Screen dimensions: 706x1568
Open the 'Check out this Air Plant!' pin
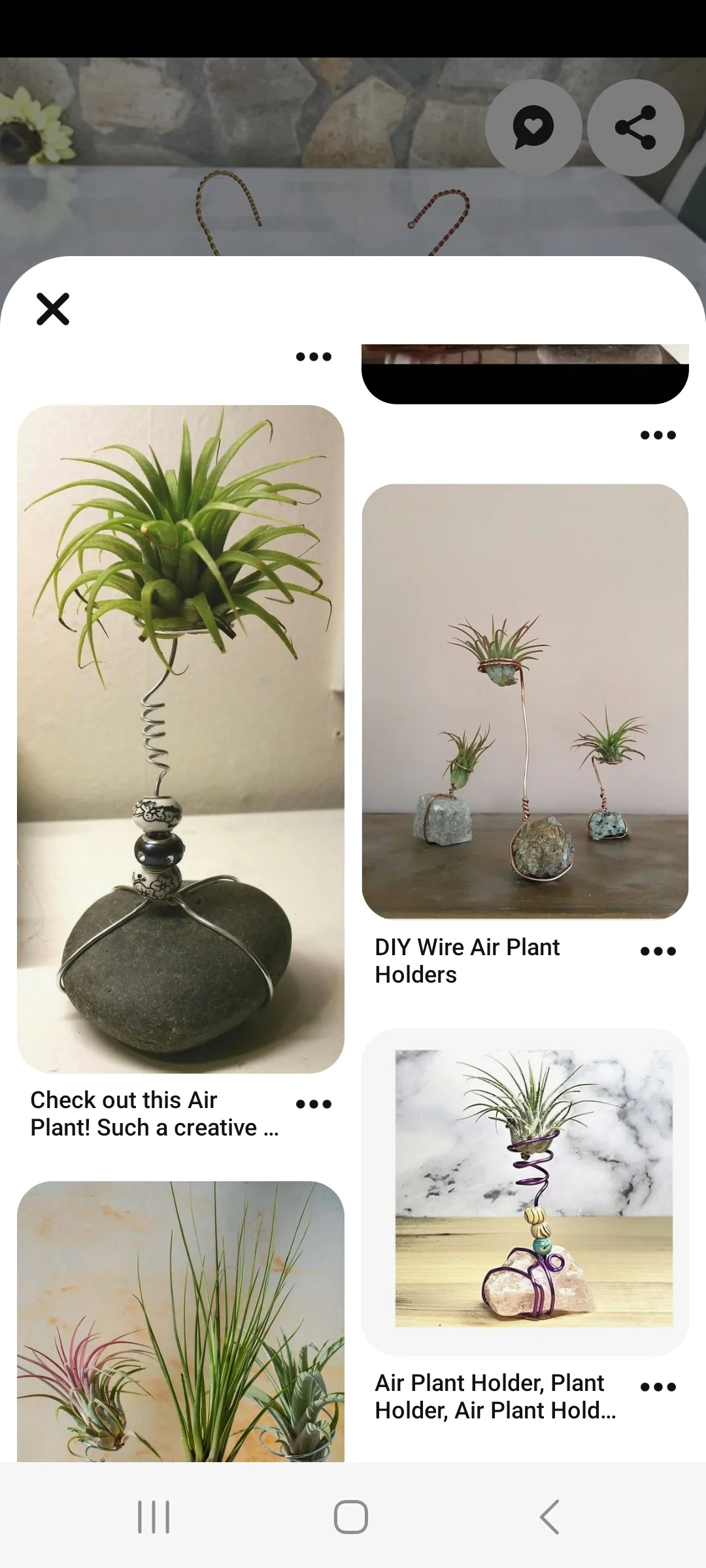(x=180, y=738)
